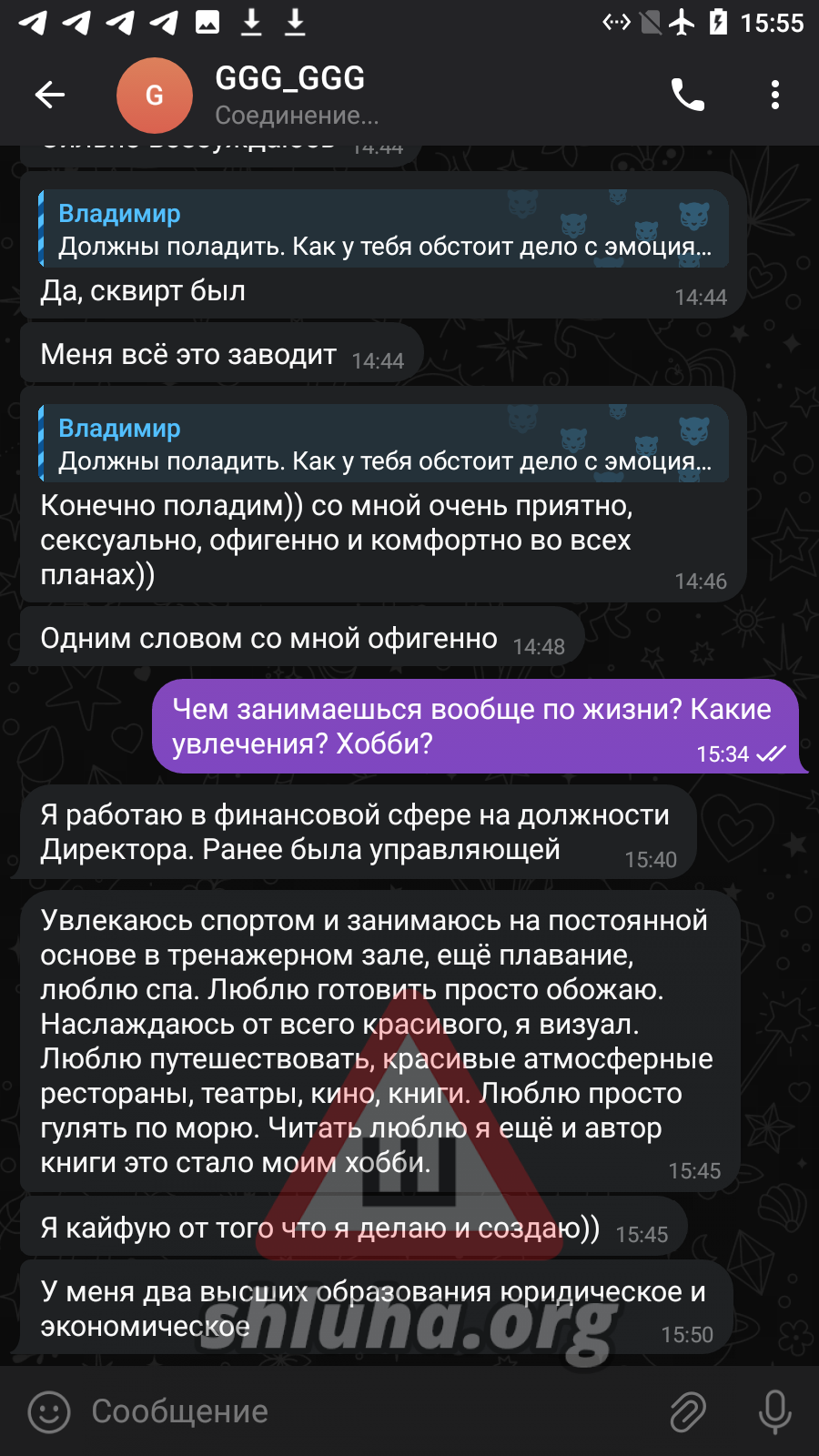
Task: Jump to quoted Владимир message above 'Да, сквирт был'
Action: coord(382,229)
